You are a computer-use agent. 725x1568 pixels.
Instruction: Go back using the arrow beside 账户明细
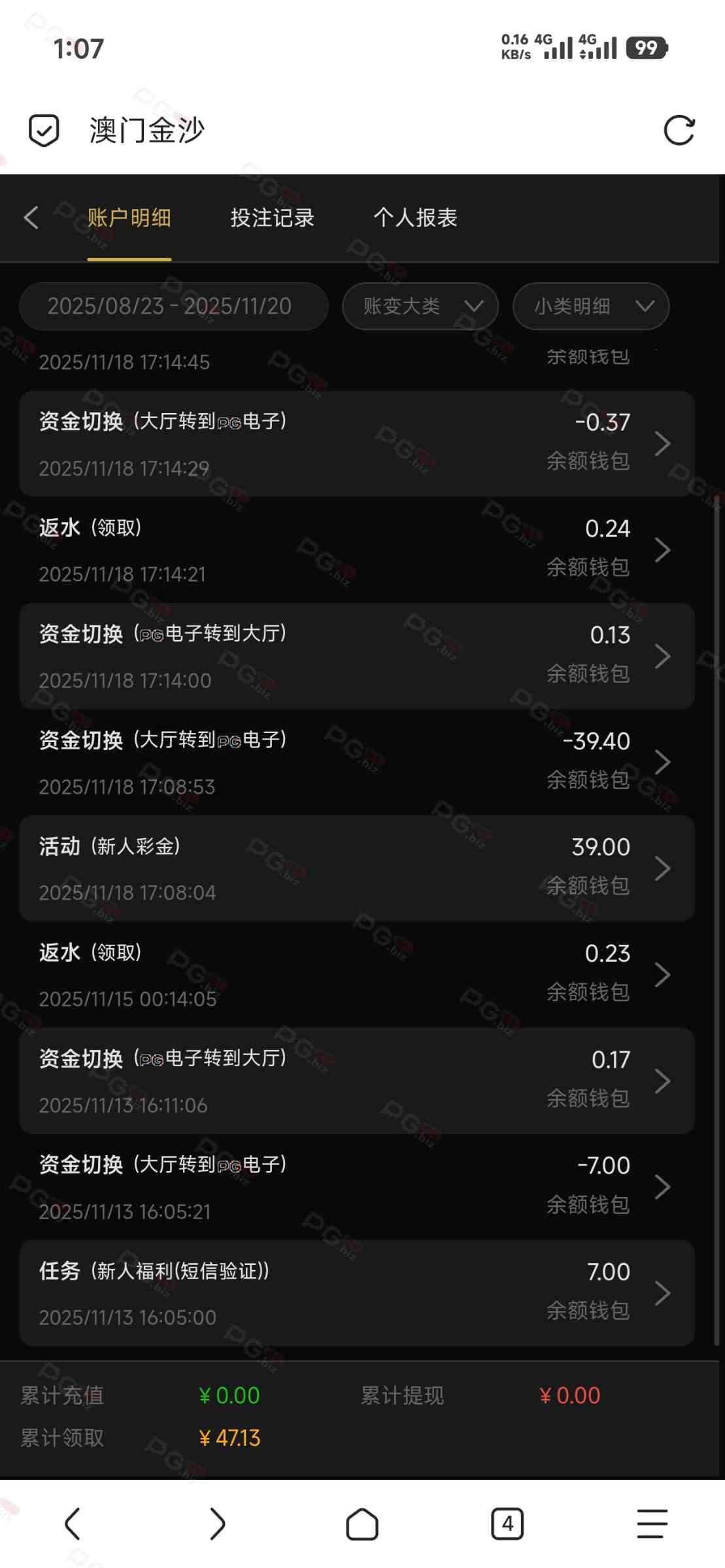click(x=31, y=218)
